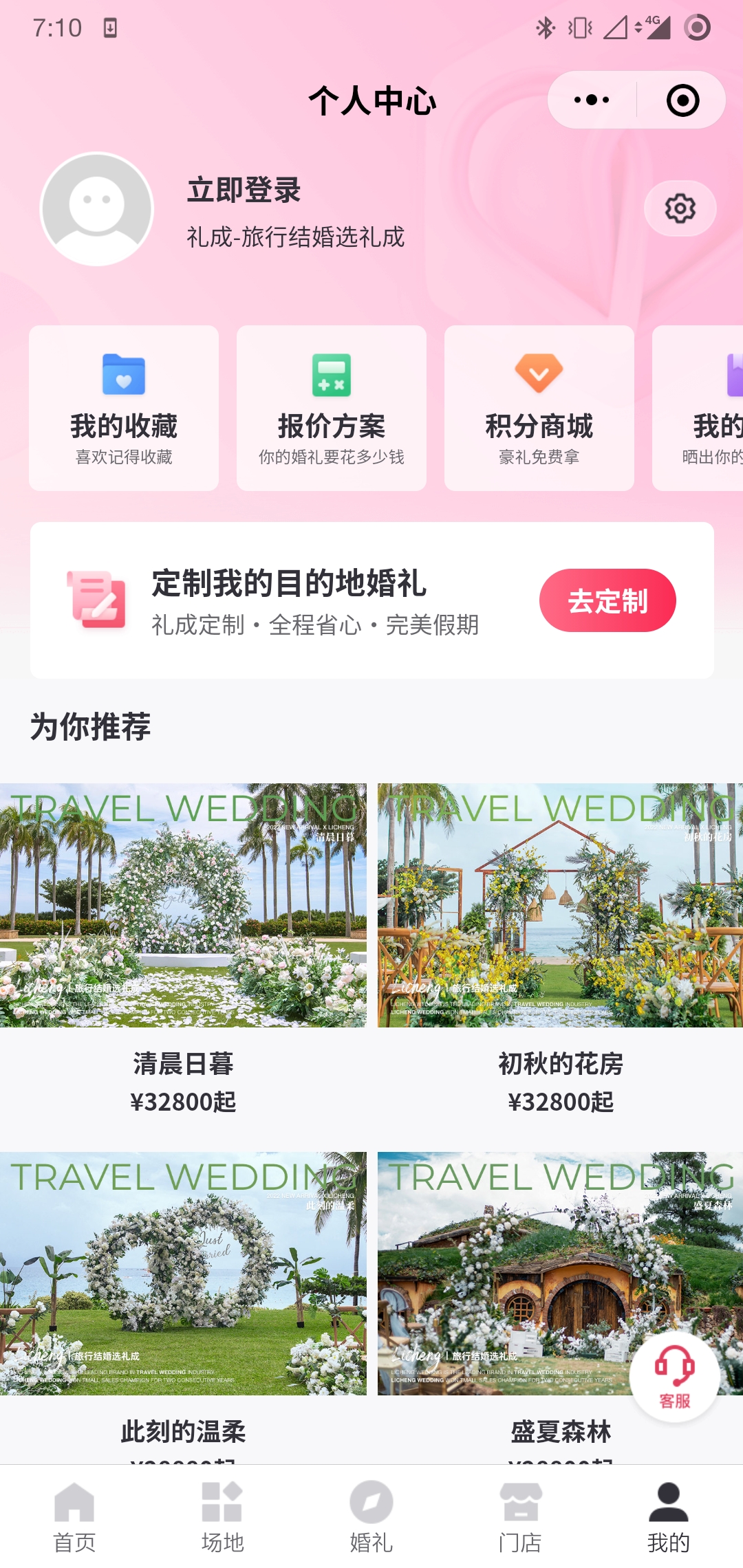Contact 客服 customer service
The height and width of the screenshot is (1568, 743).
674,1377
